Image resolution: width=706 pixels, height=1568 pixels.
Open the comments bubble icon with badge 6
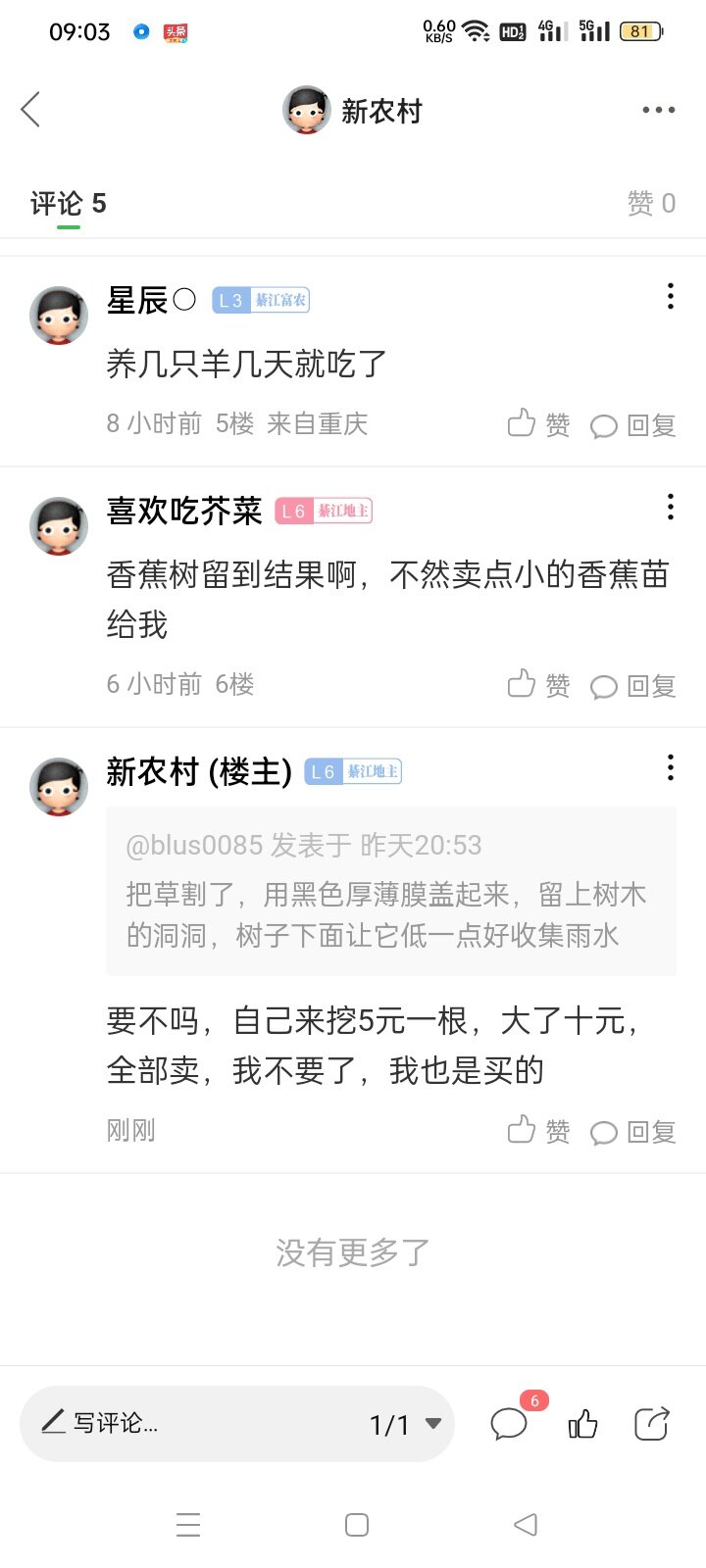(x=509, y=1423)
